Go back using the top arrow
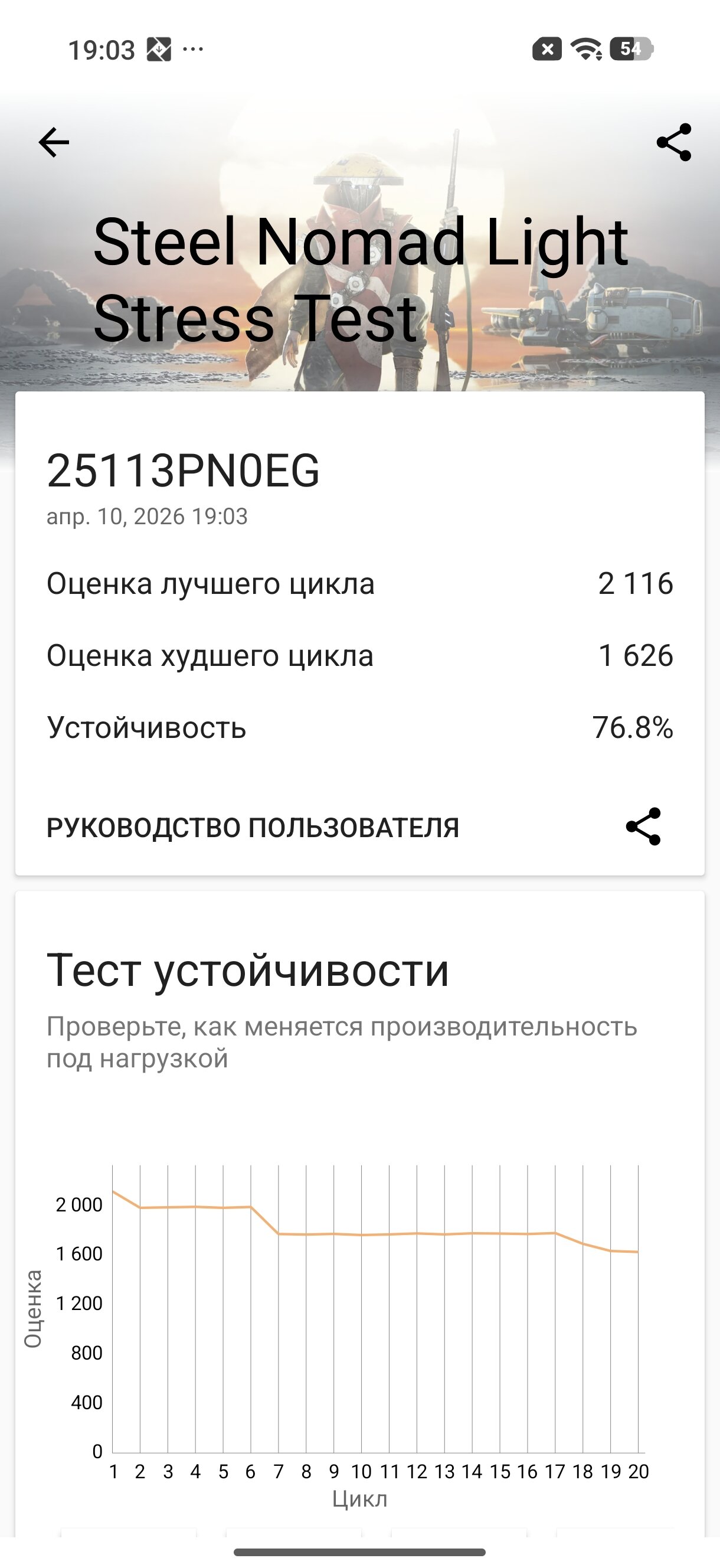Viewport: 720px width, 1568px height. 54,142
